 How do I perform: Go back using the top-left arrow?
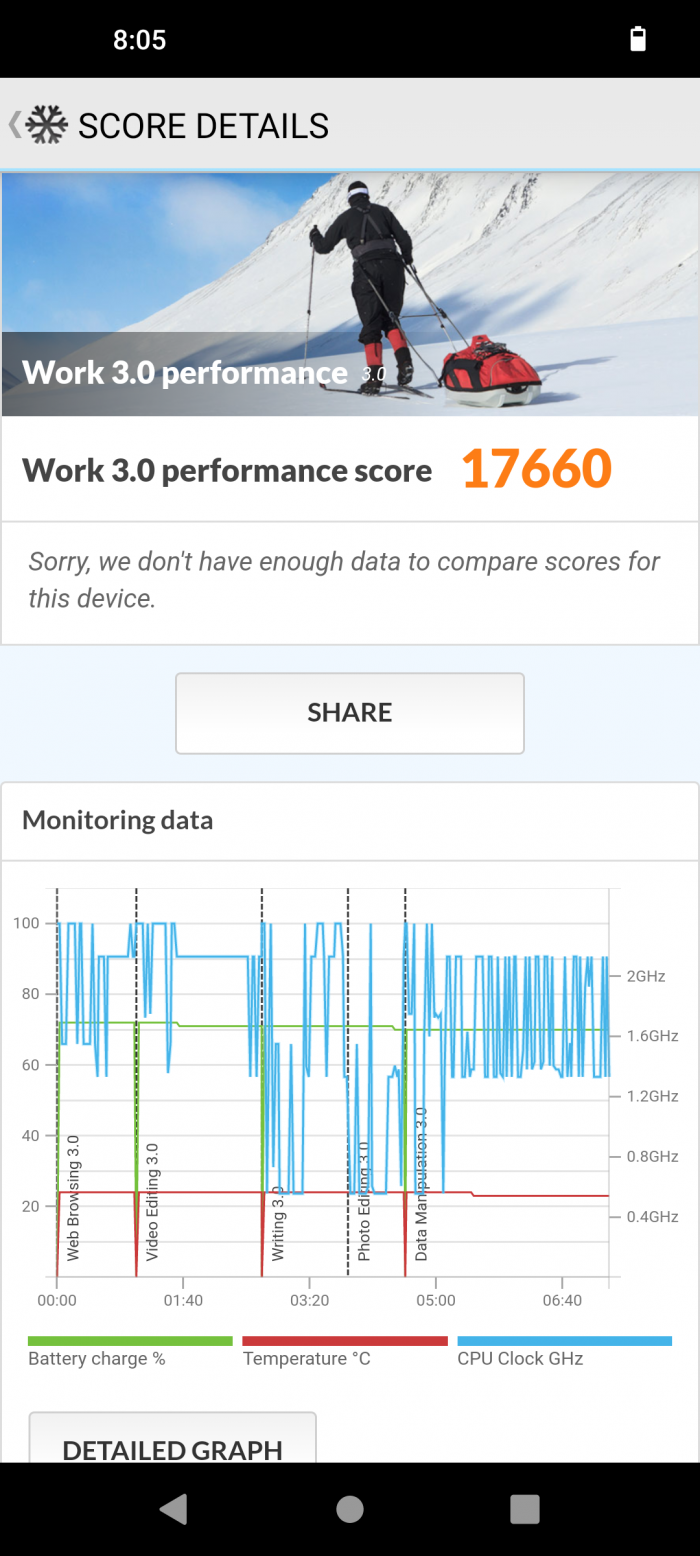point(15,125)
